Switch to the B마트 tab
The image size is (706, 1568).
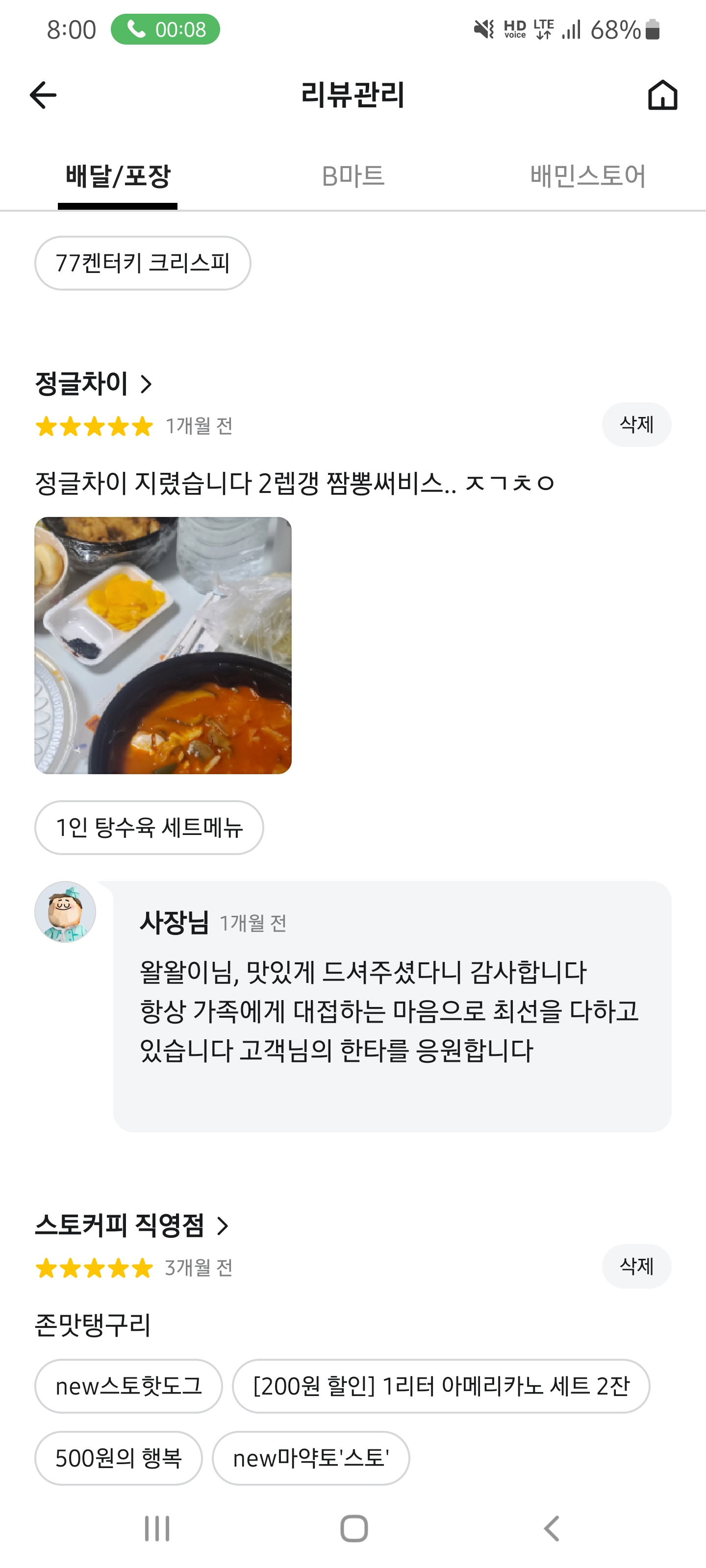point(353,176)
